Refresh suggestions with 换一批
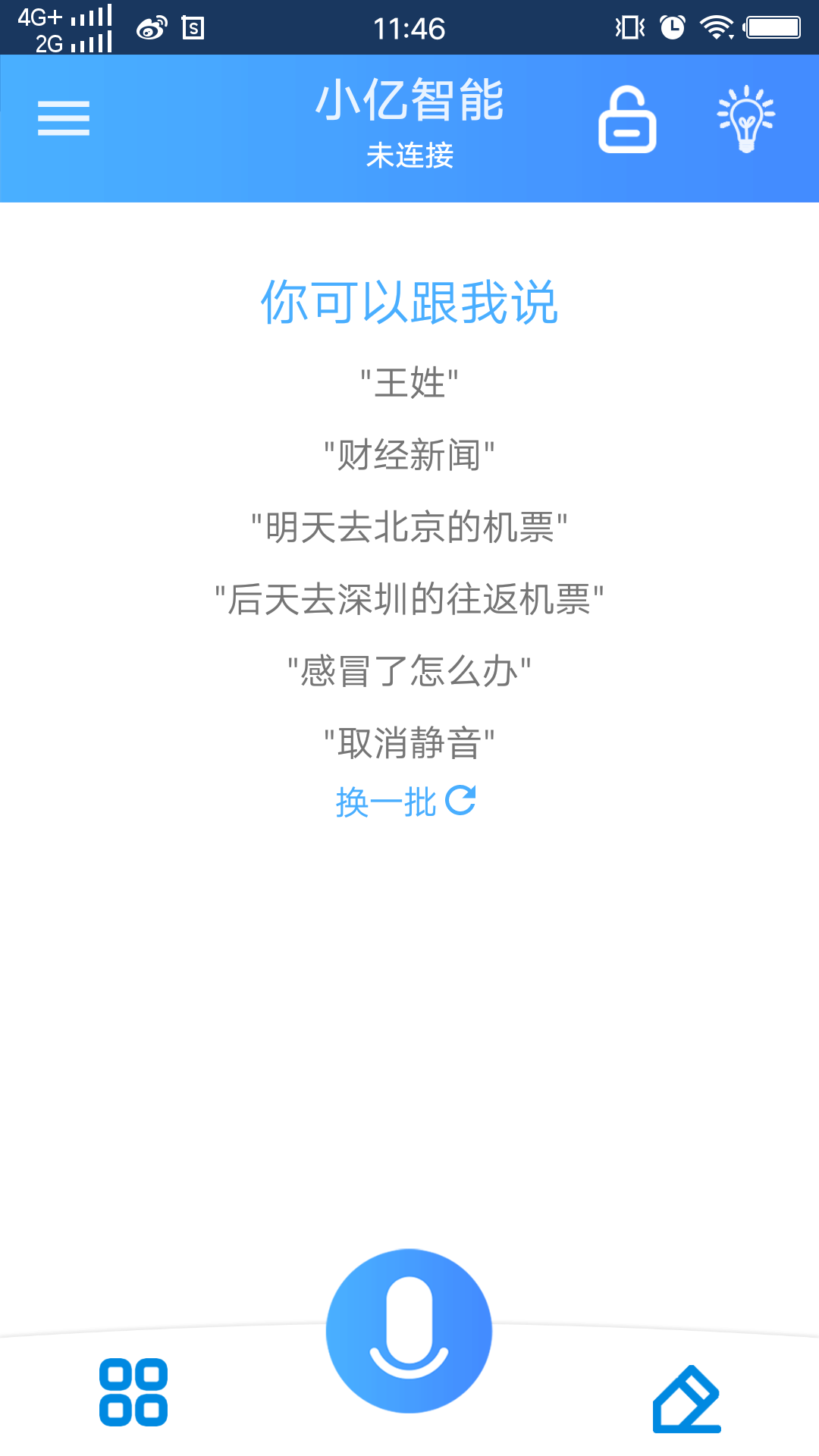819x1456 pixels. 406,802
